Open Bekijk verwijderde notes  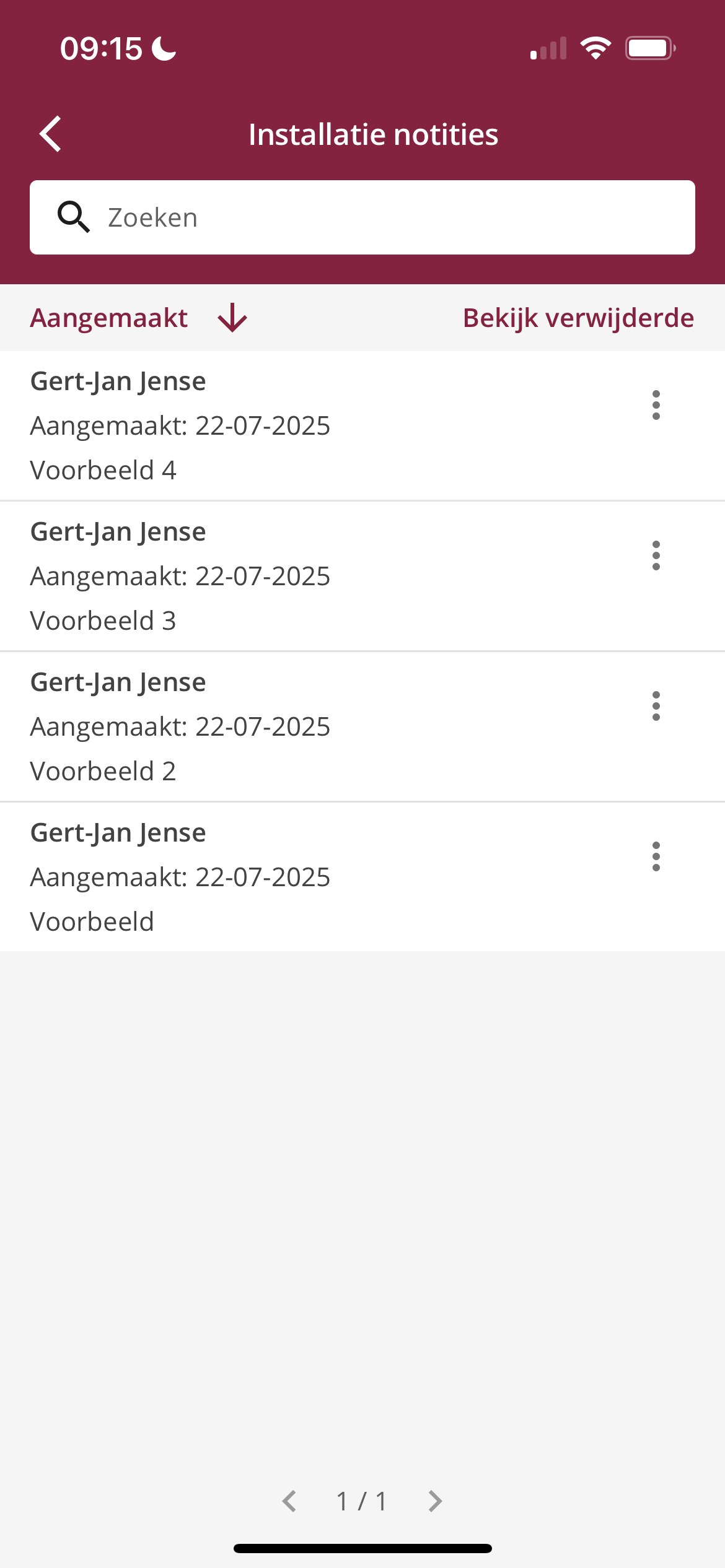click(578, 318)
